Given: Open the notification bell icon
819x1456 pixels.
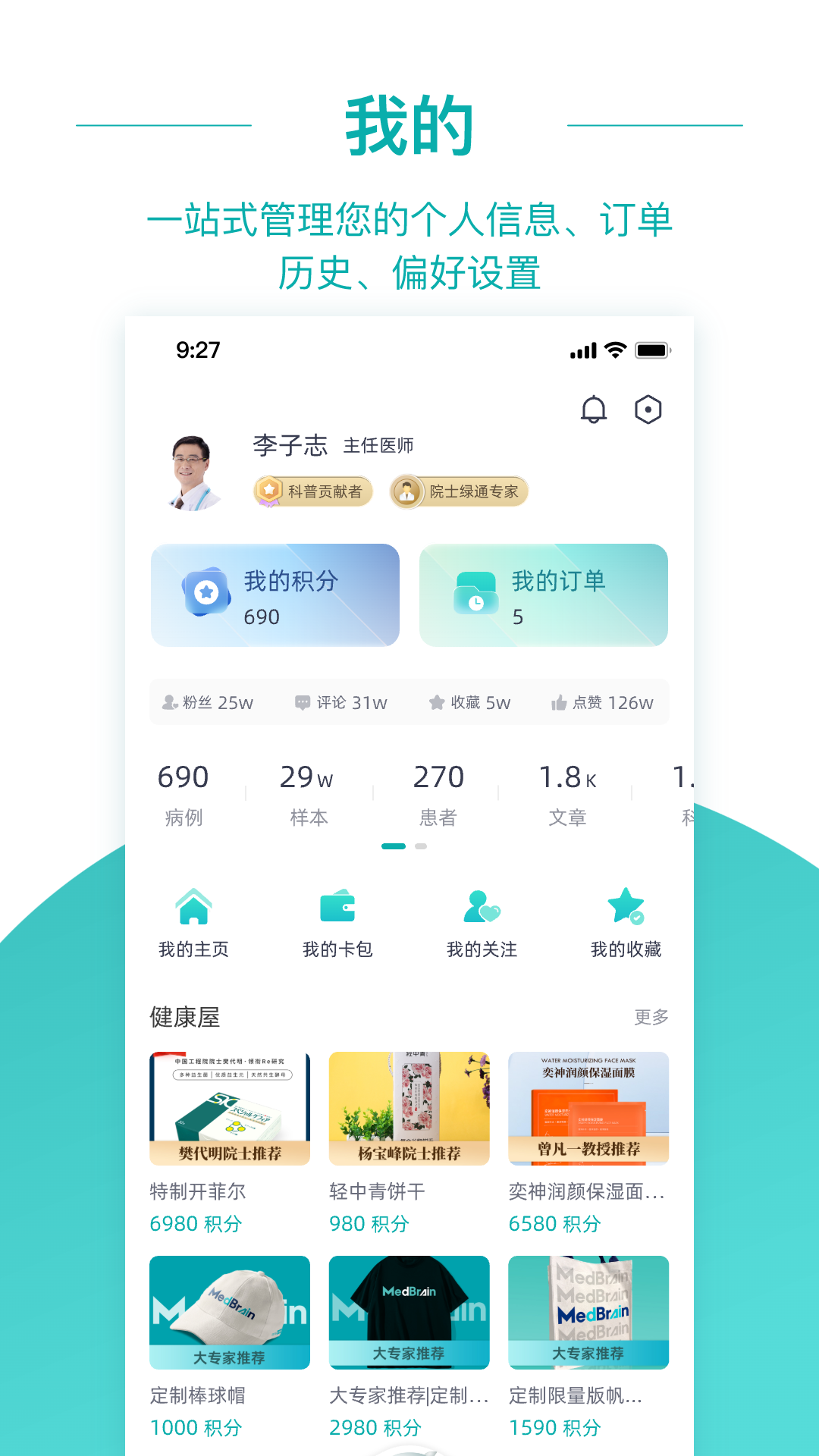Looking at the screenshot, I should click(x=593, y=409).
